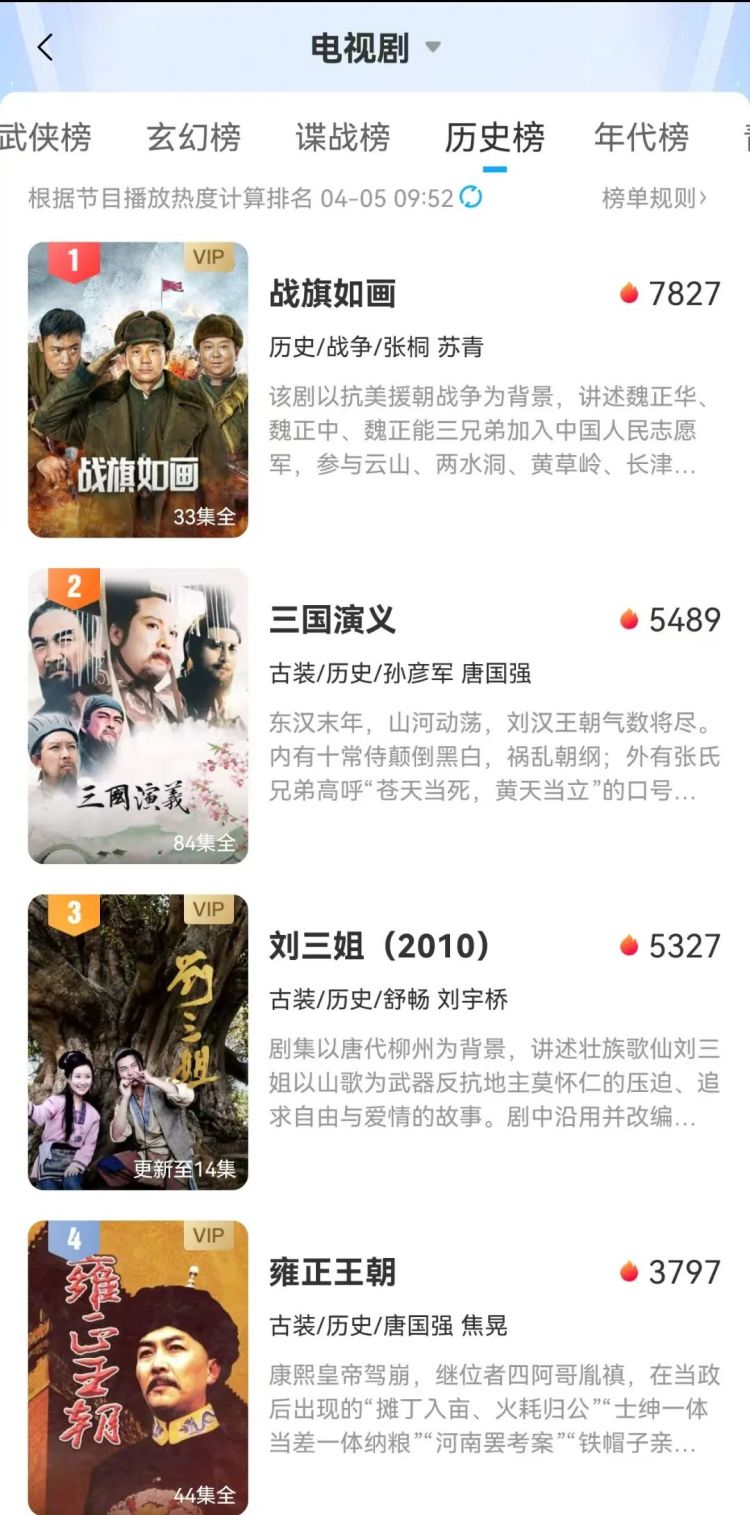Select the 谍战榜 tab
This screenshot has height=1515, width=750.
click(x=342, y=137)
